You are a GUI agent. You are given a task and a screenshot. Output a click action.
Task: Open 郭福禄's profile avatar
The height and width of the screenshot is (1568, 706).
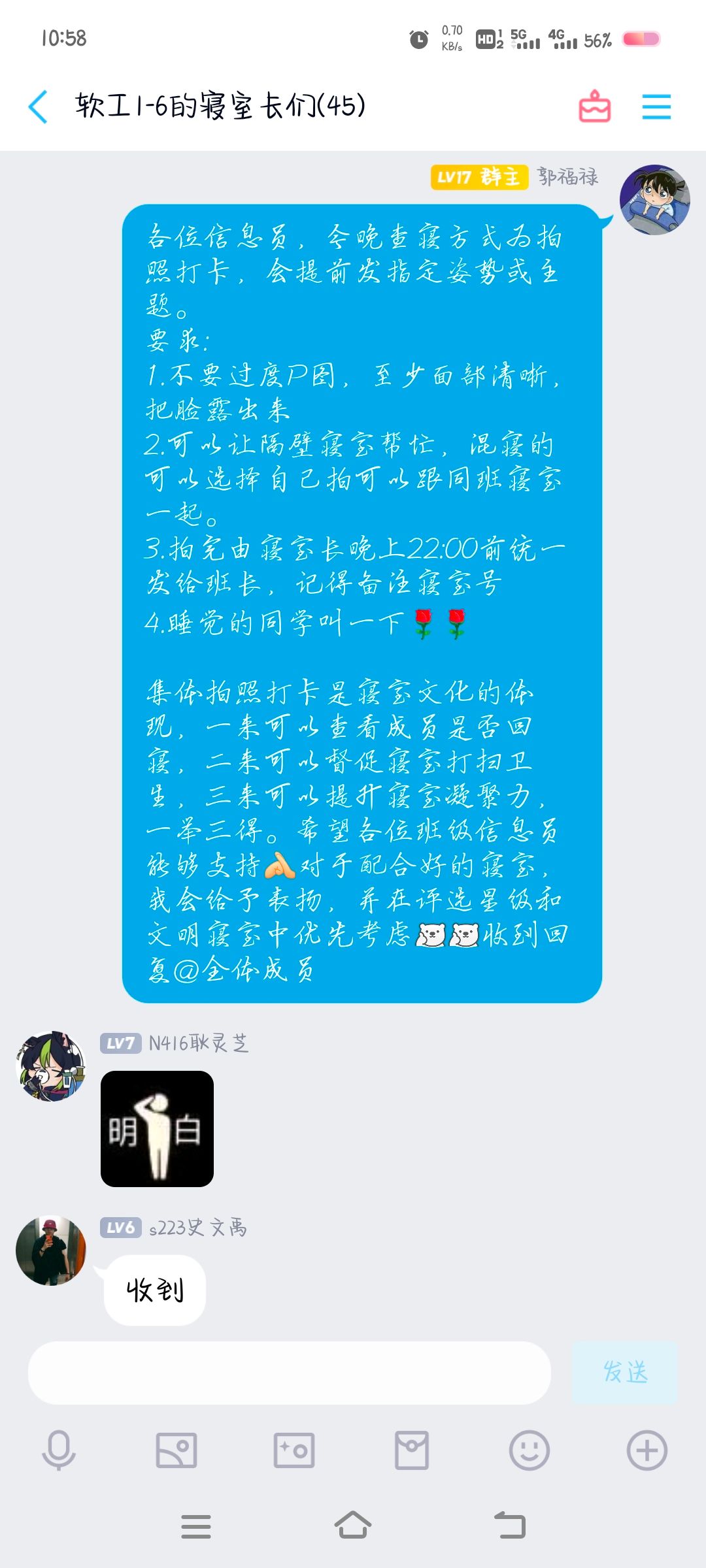[654, 200]
